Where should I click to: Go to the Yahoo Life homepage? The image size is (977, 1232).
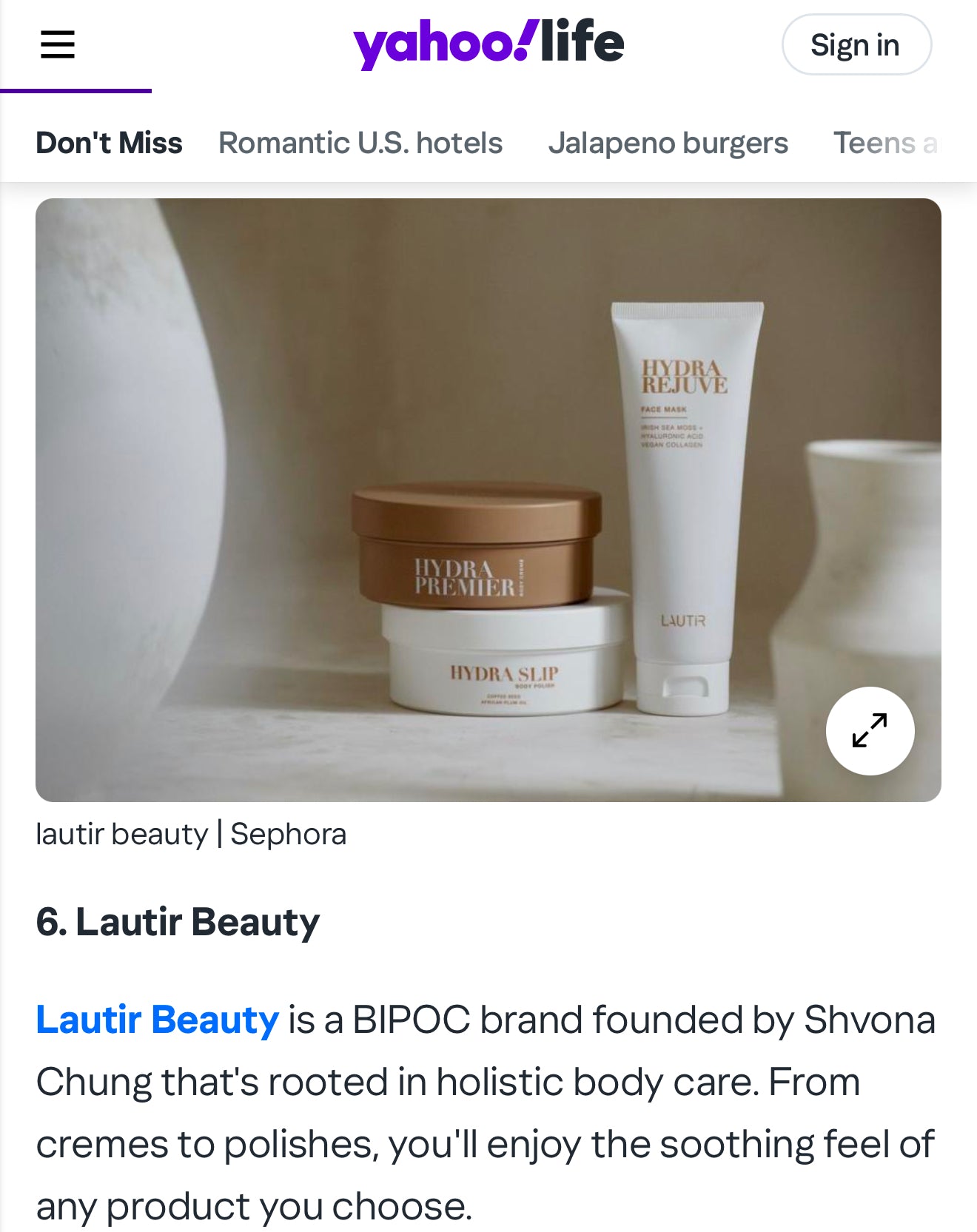coord(488,44)
